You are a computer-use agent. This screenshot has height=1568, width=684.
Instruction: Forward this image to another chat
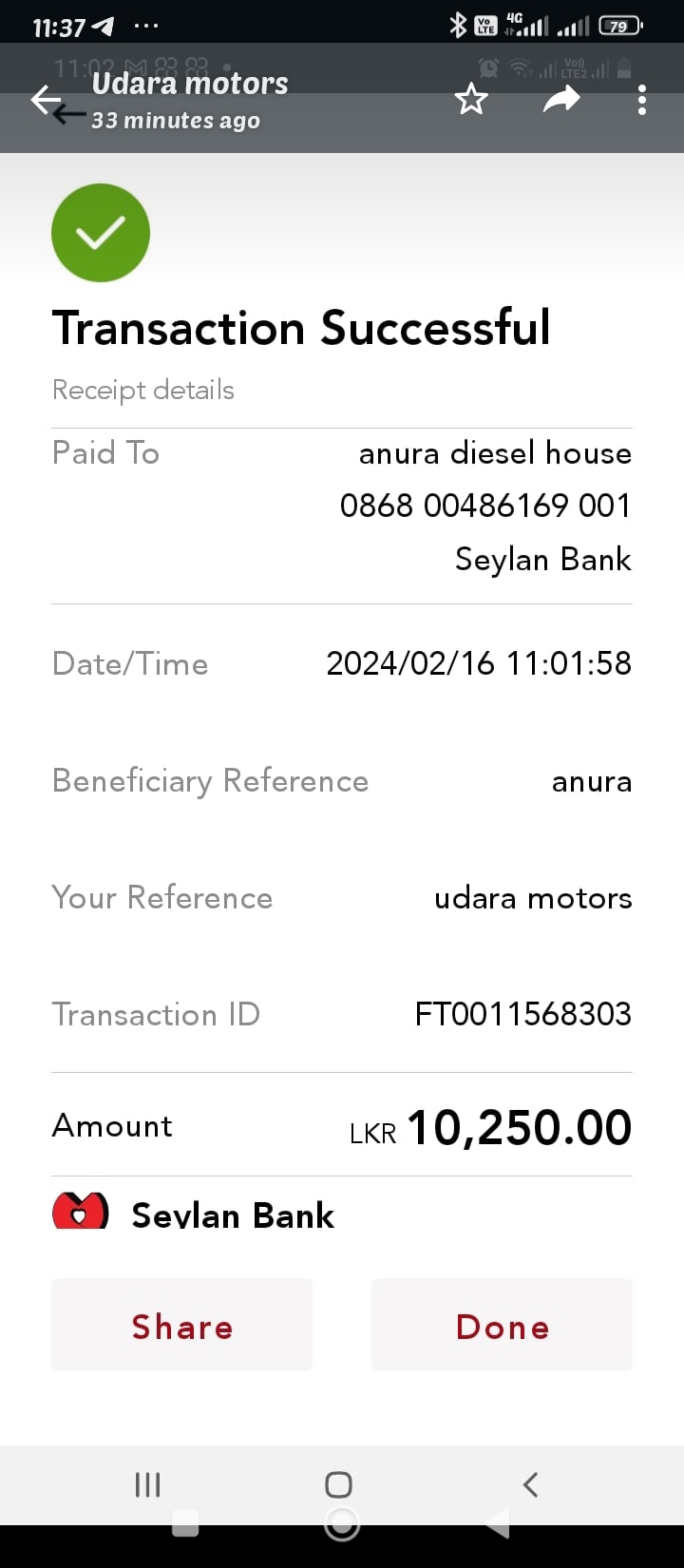(561, 99)
